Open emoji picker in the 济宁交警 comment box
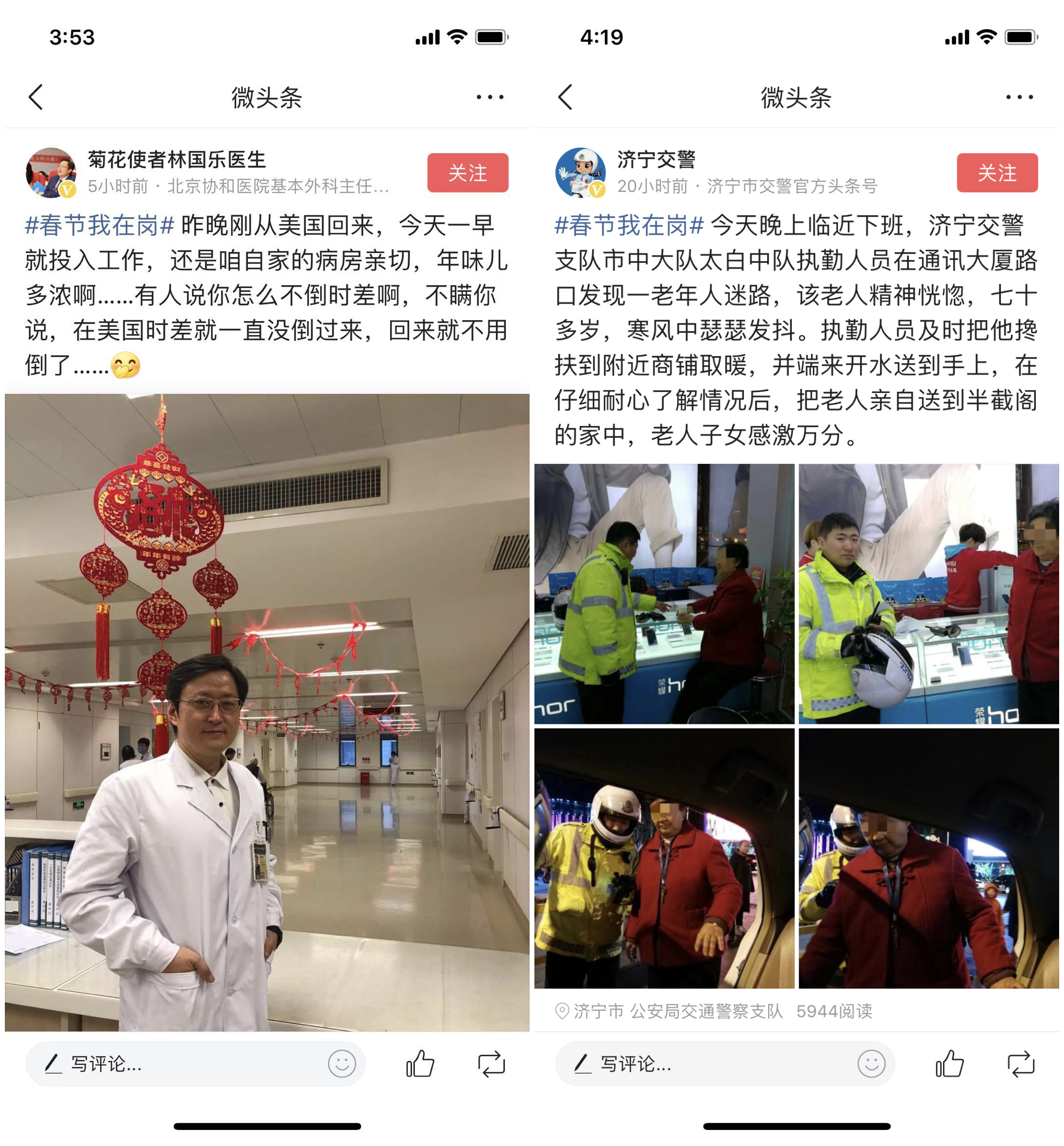Image resolution: width=1064 pixels, height=1146 pixels. tap(871, 1064)
